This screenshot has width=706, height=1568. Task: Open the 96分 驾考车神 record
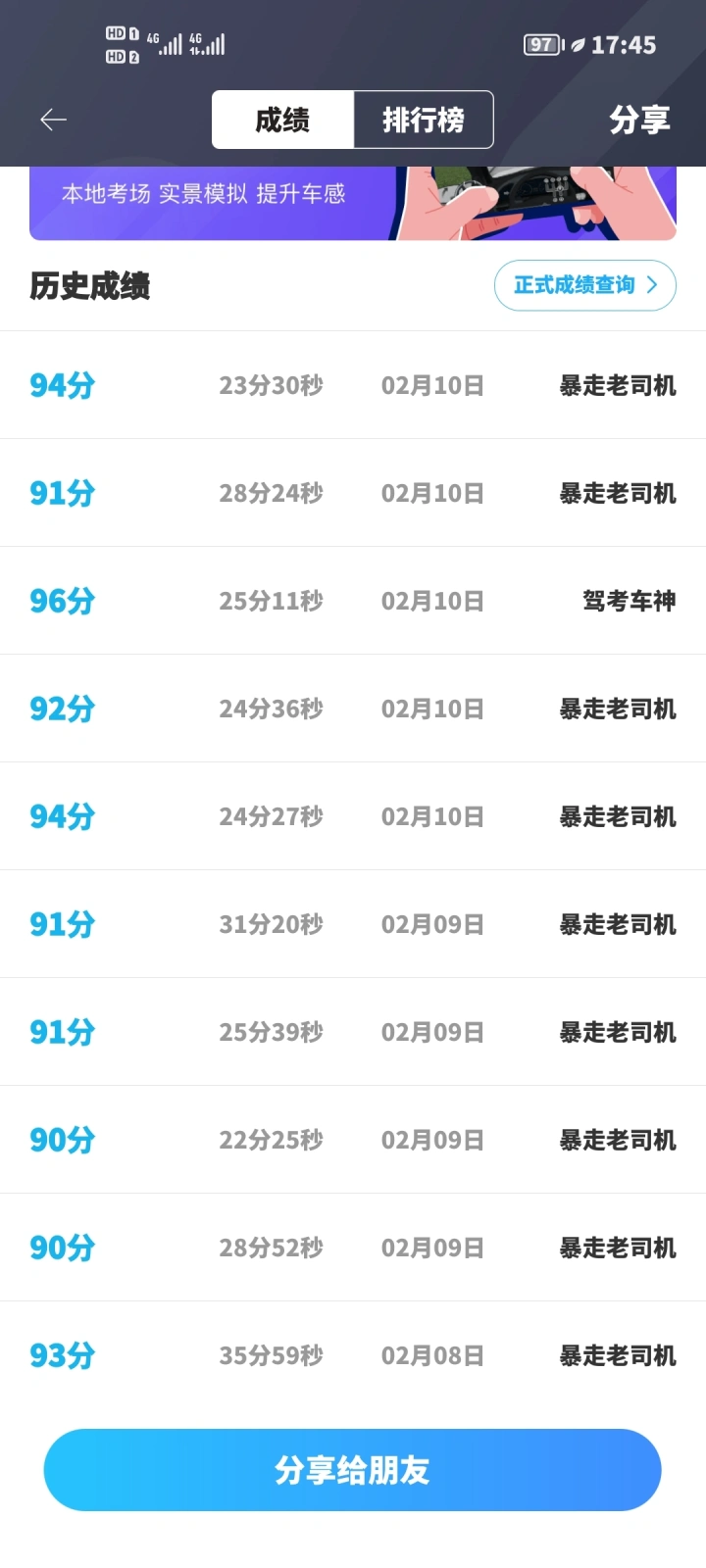point(353,601)
